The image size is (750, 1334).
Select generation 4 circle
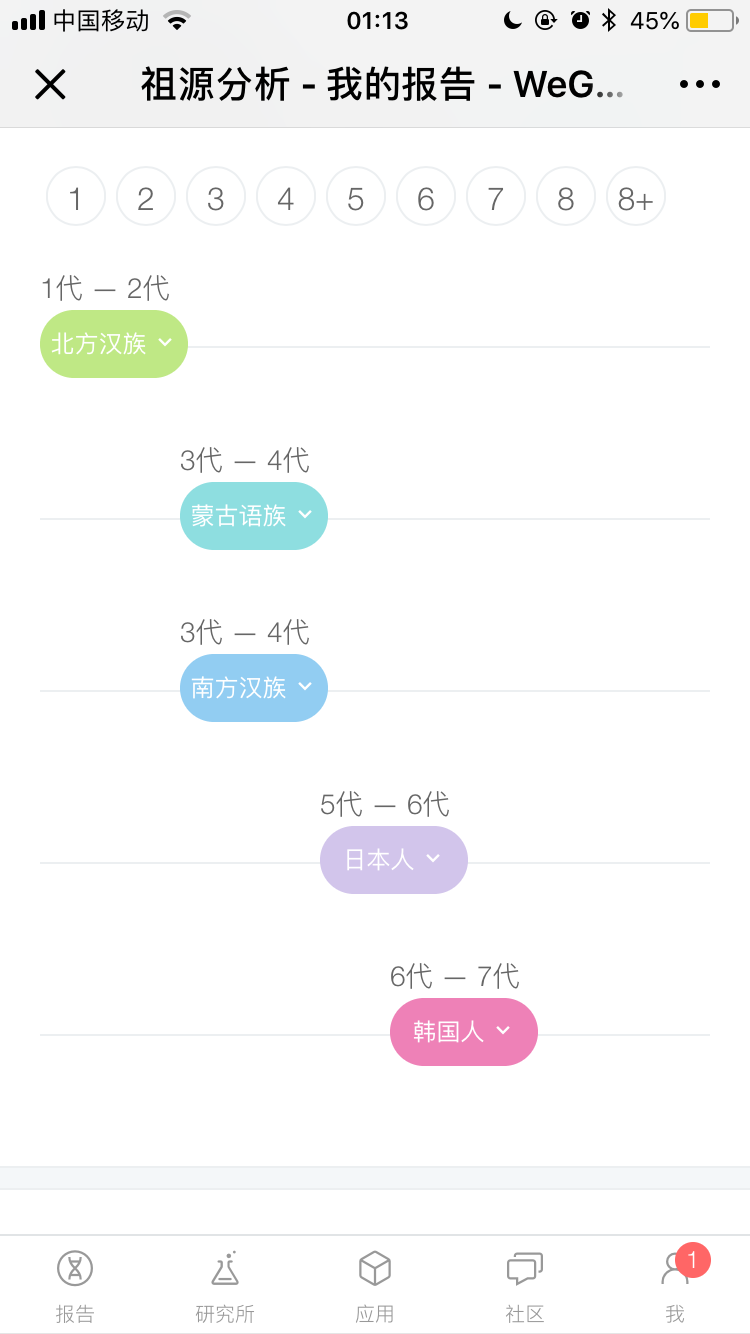[286, 196]
